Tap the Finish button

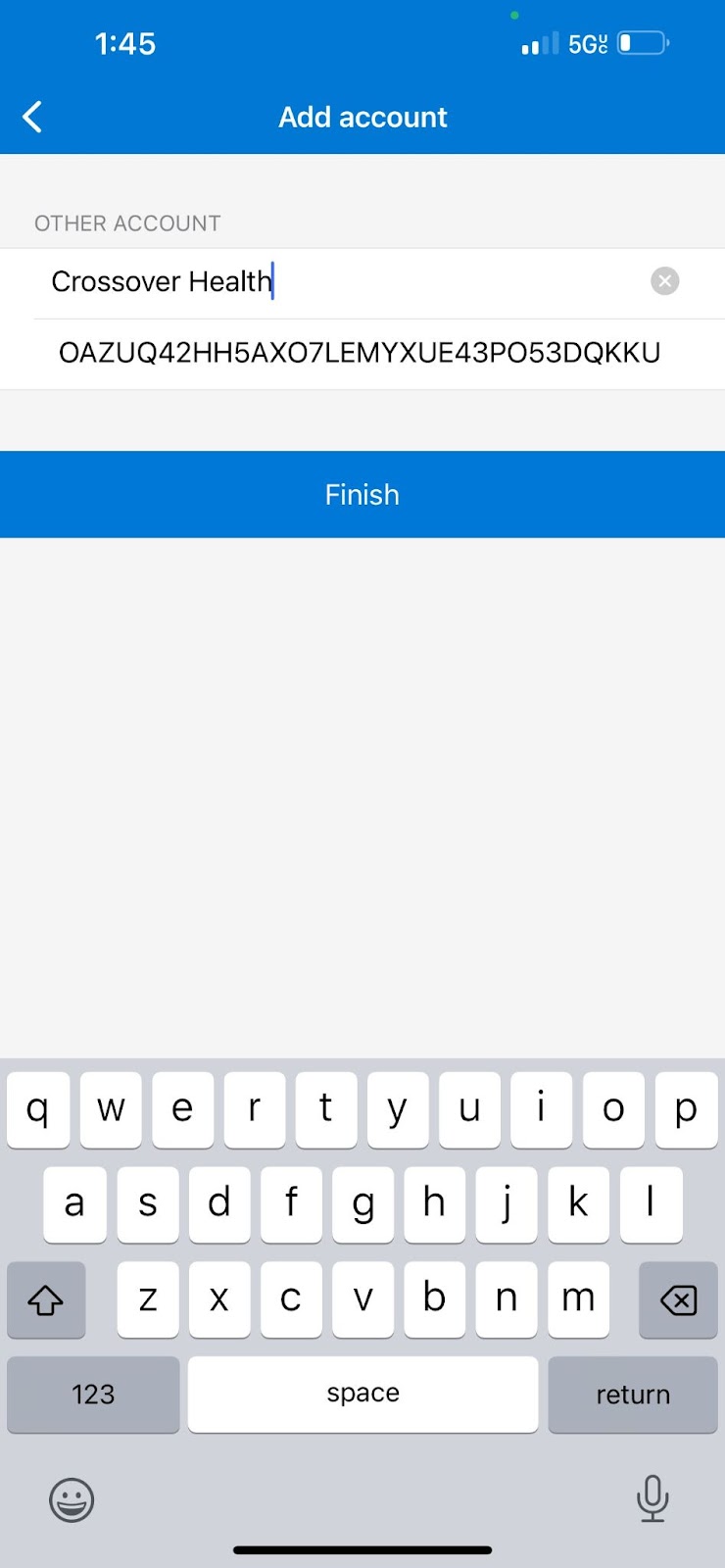(x=362, y=495)
